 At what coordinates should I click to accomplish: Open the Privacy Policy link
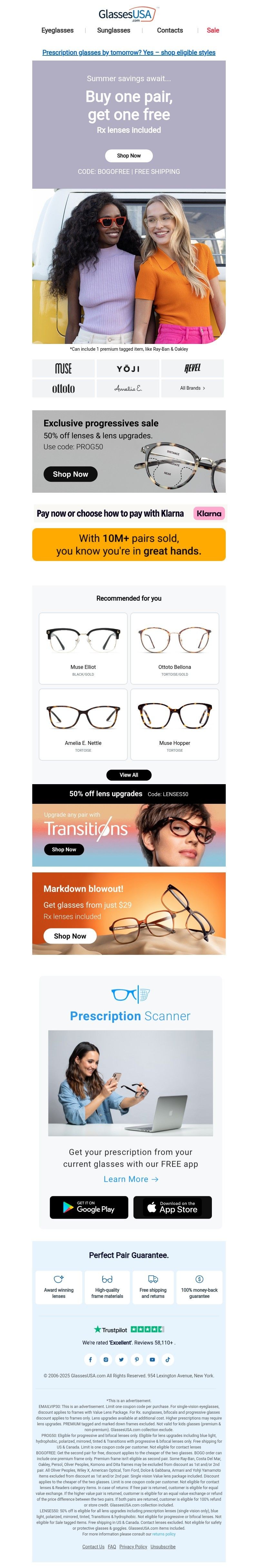click(x=133, y=1547)
